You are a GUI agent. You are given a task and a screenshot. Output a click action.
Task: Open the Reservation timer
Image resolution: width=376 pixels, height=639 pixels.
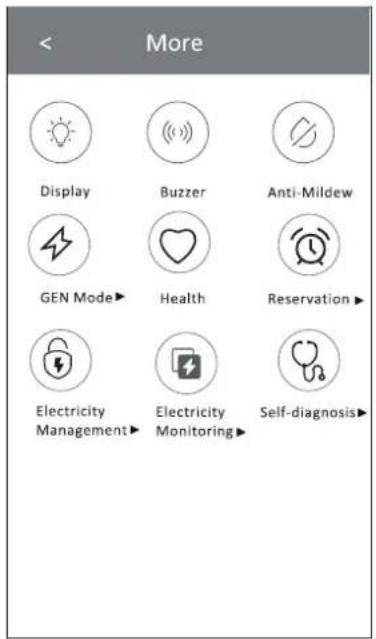pyautogui.click(x=310, y=245)
